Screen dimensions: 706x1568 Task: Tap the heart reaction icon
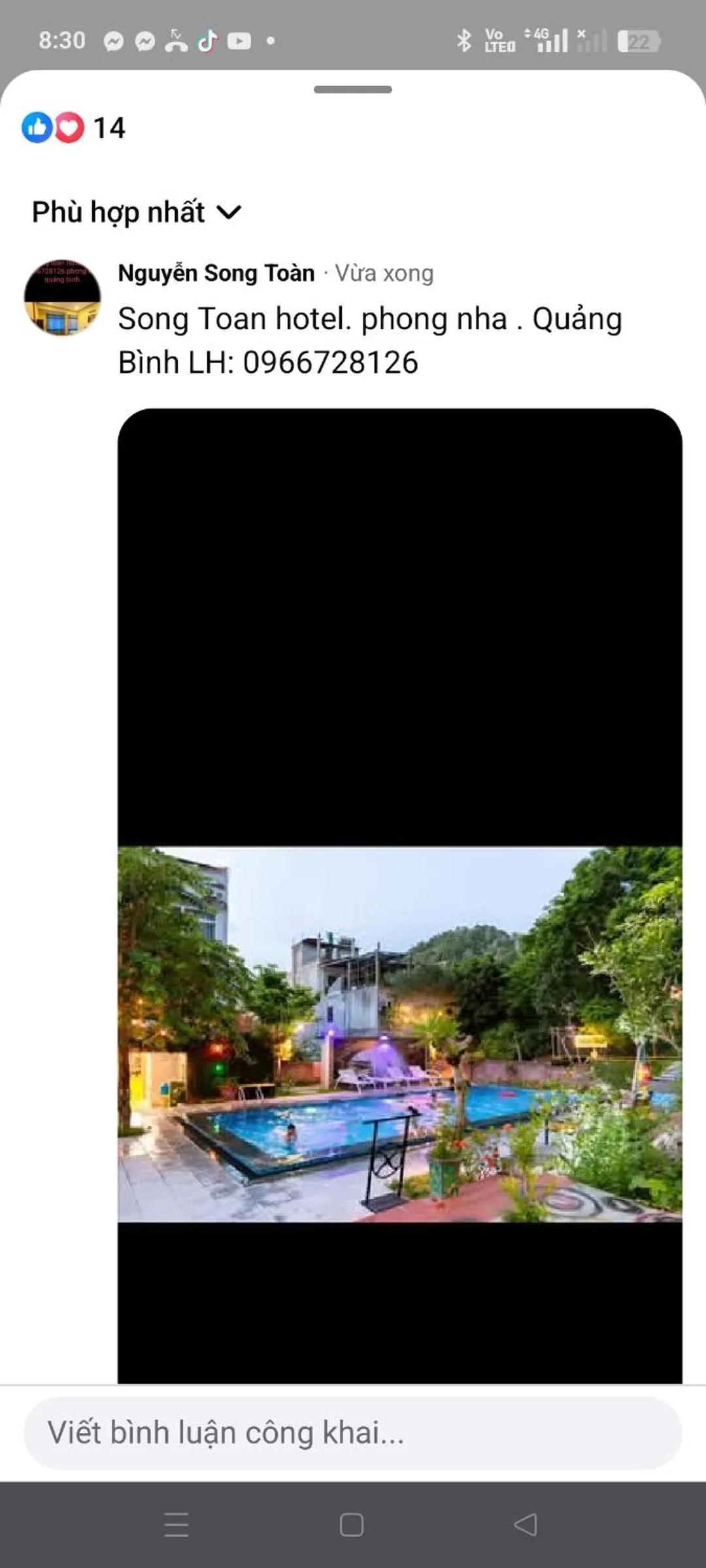68,128
